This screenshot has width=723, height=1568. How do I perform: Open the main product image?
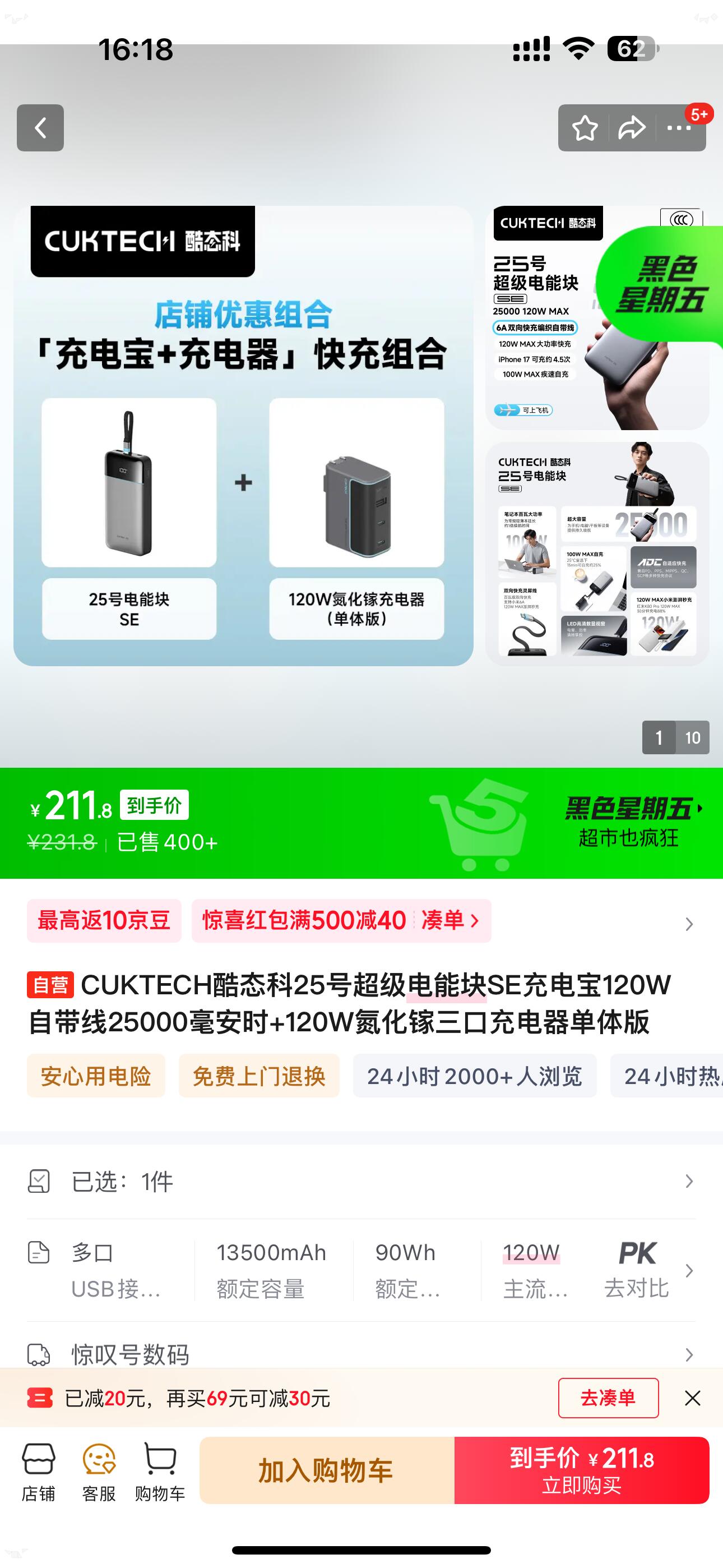coord(243,436)
